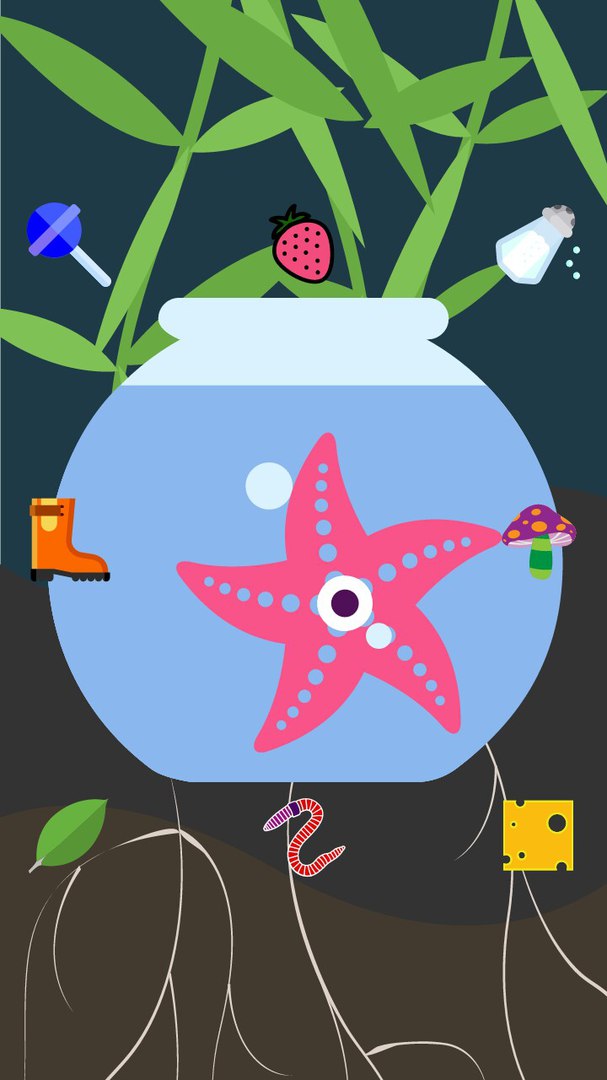Tap the yellow cheese block
607x1080 pixels.
538,835
